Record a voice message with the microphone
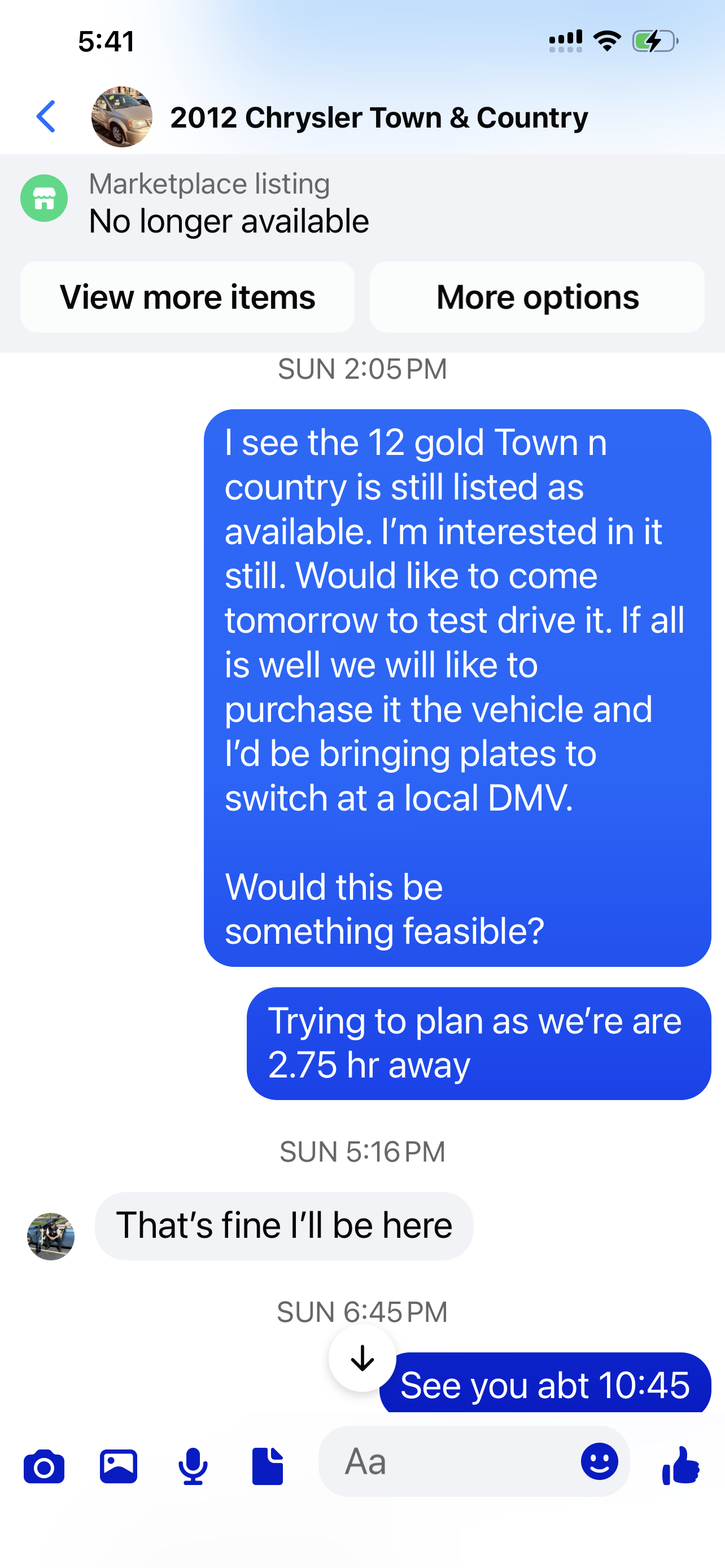The width and height of the screenshot is (725, 1568). tap(193, 1467)
